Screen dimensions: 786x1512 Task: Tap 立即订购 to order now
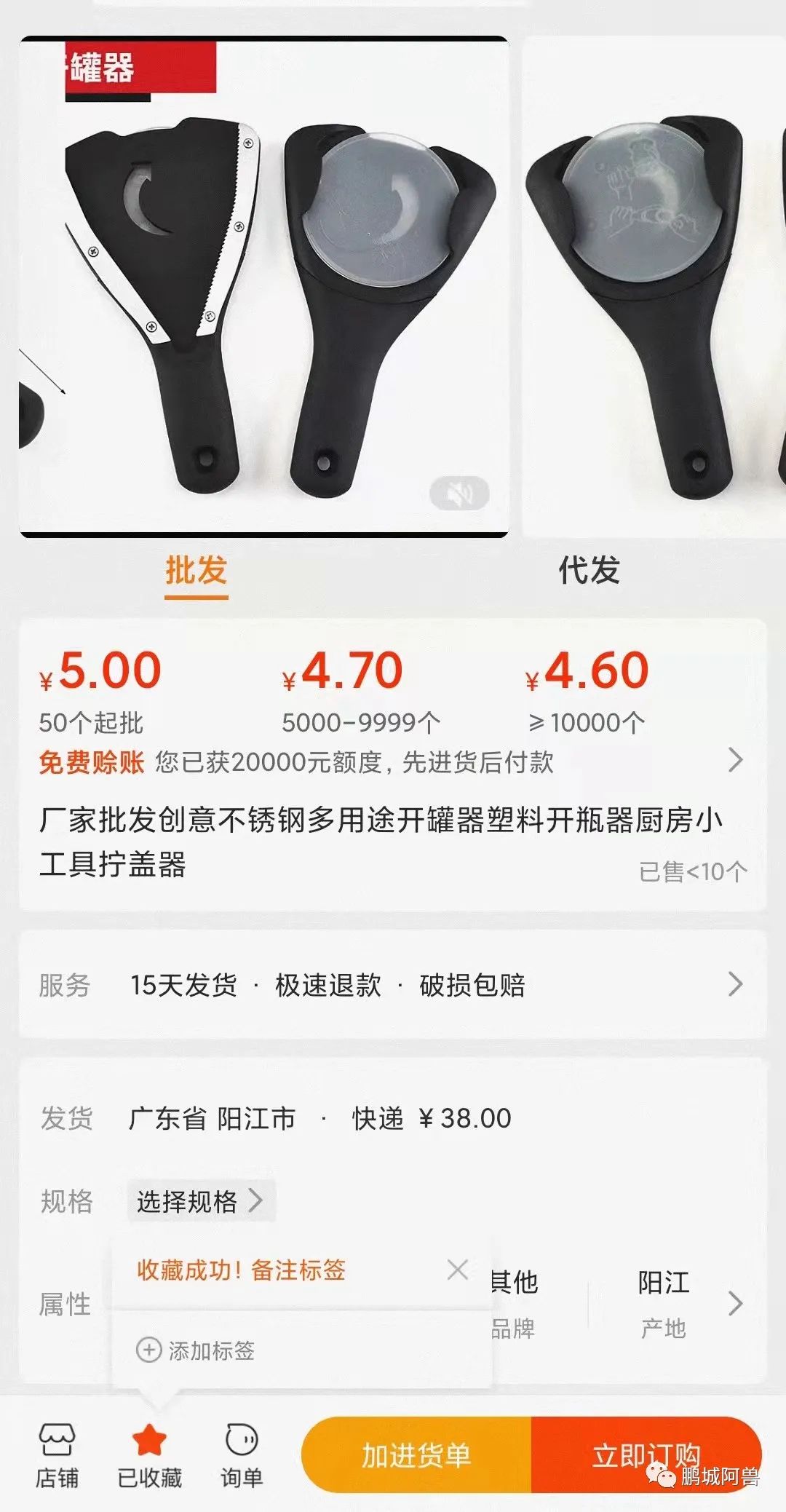[x=646, y=1456]
